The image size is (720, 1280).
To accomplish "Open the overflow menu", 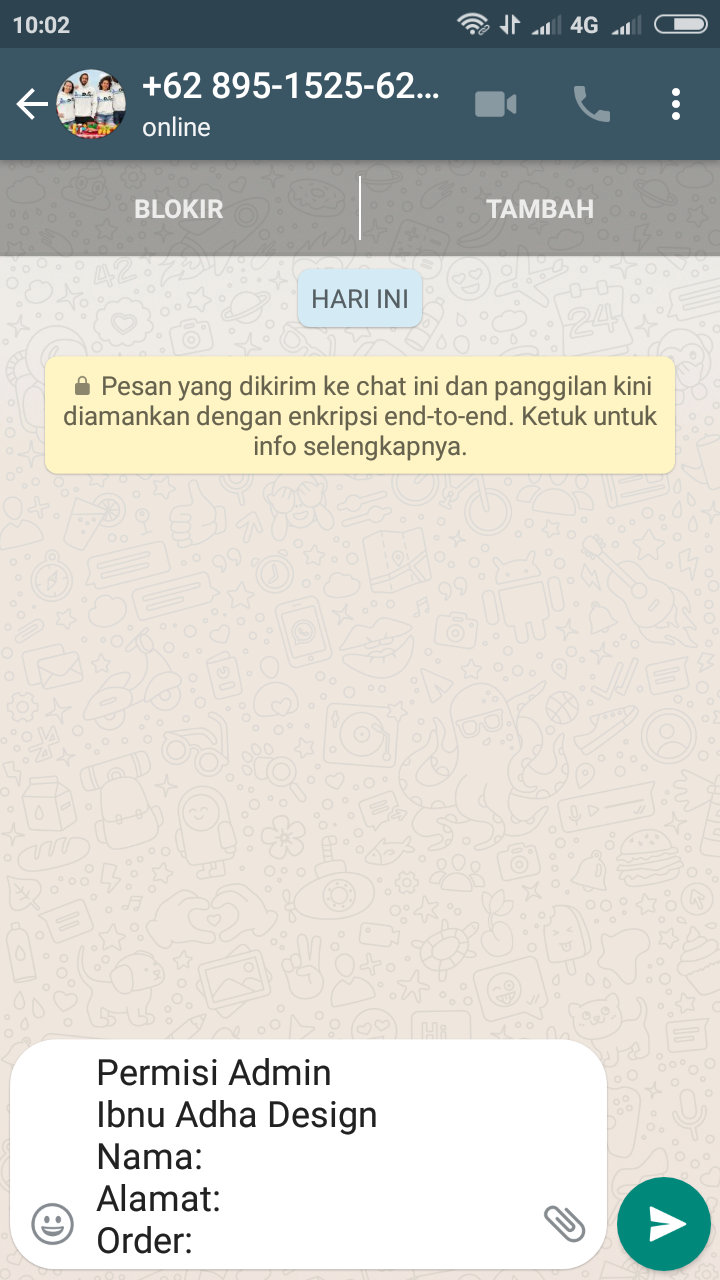I will point(677,104).
